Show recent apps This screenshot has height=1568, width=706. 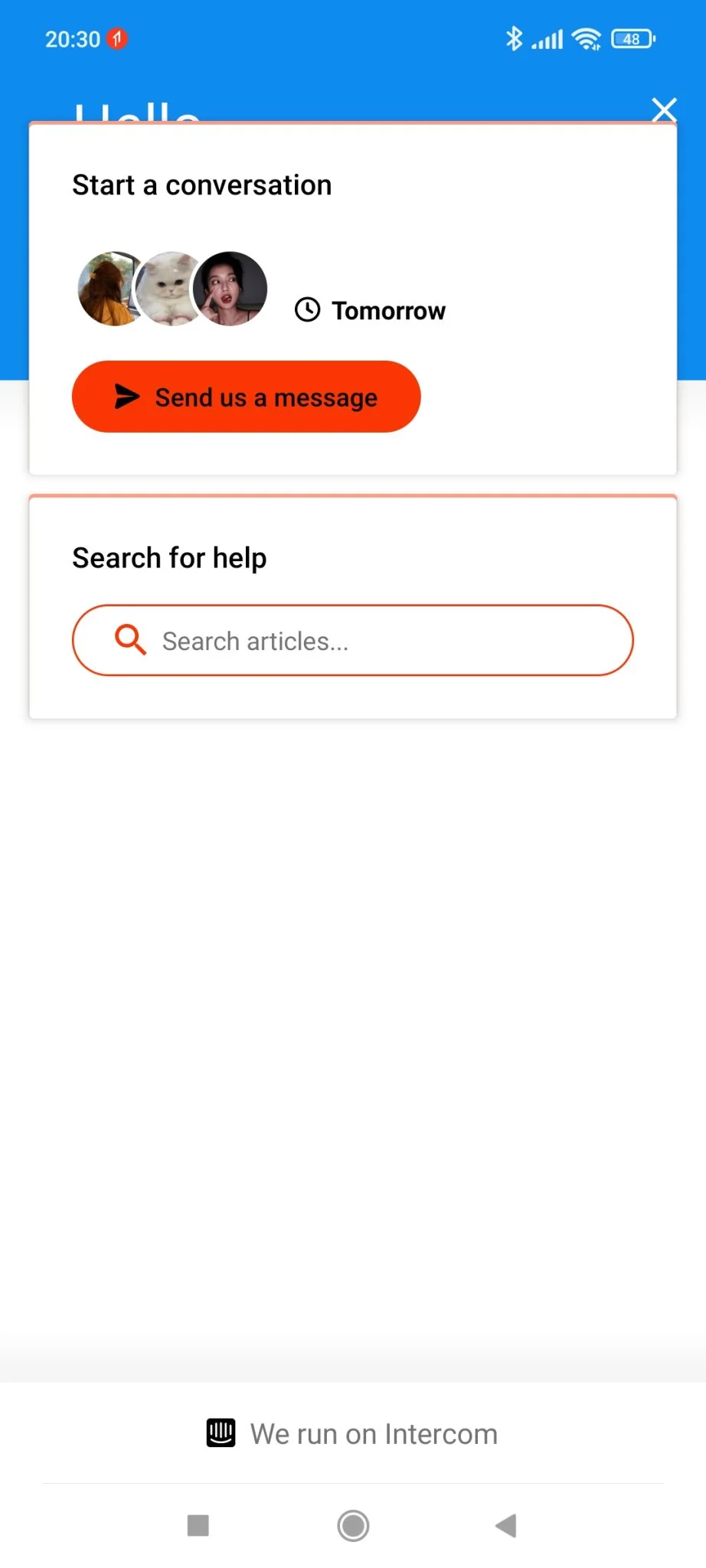(x=198, y=1525)
